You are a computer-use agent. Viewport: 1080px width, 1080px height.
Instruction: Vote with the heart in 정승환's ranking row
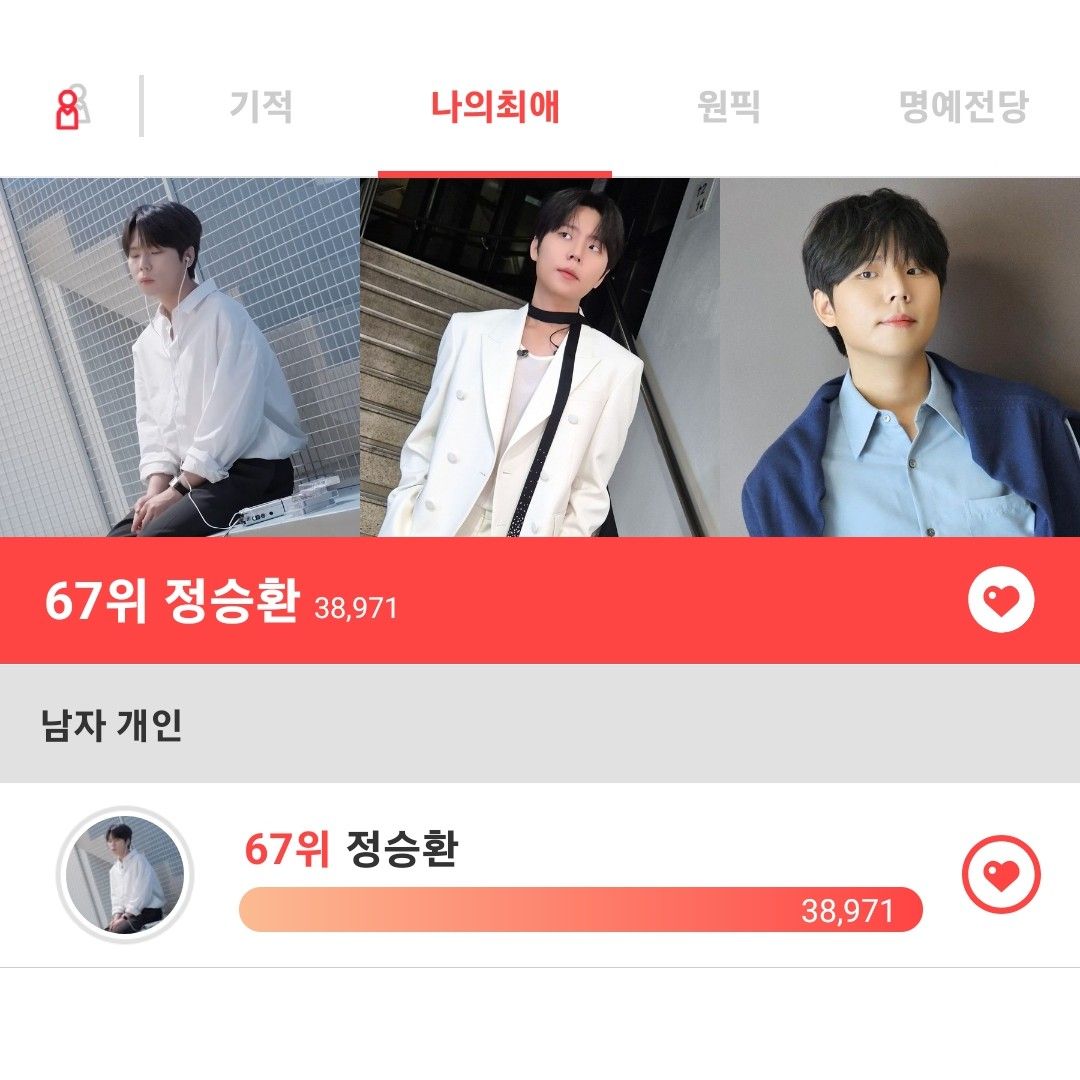tap(1001, 875)
